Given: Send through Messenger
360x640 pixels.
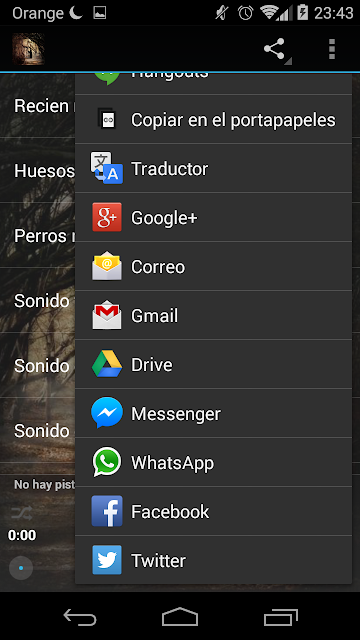Looking at the screenshot, I should pyautogui.click(x=213, y=413).
